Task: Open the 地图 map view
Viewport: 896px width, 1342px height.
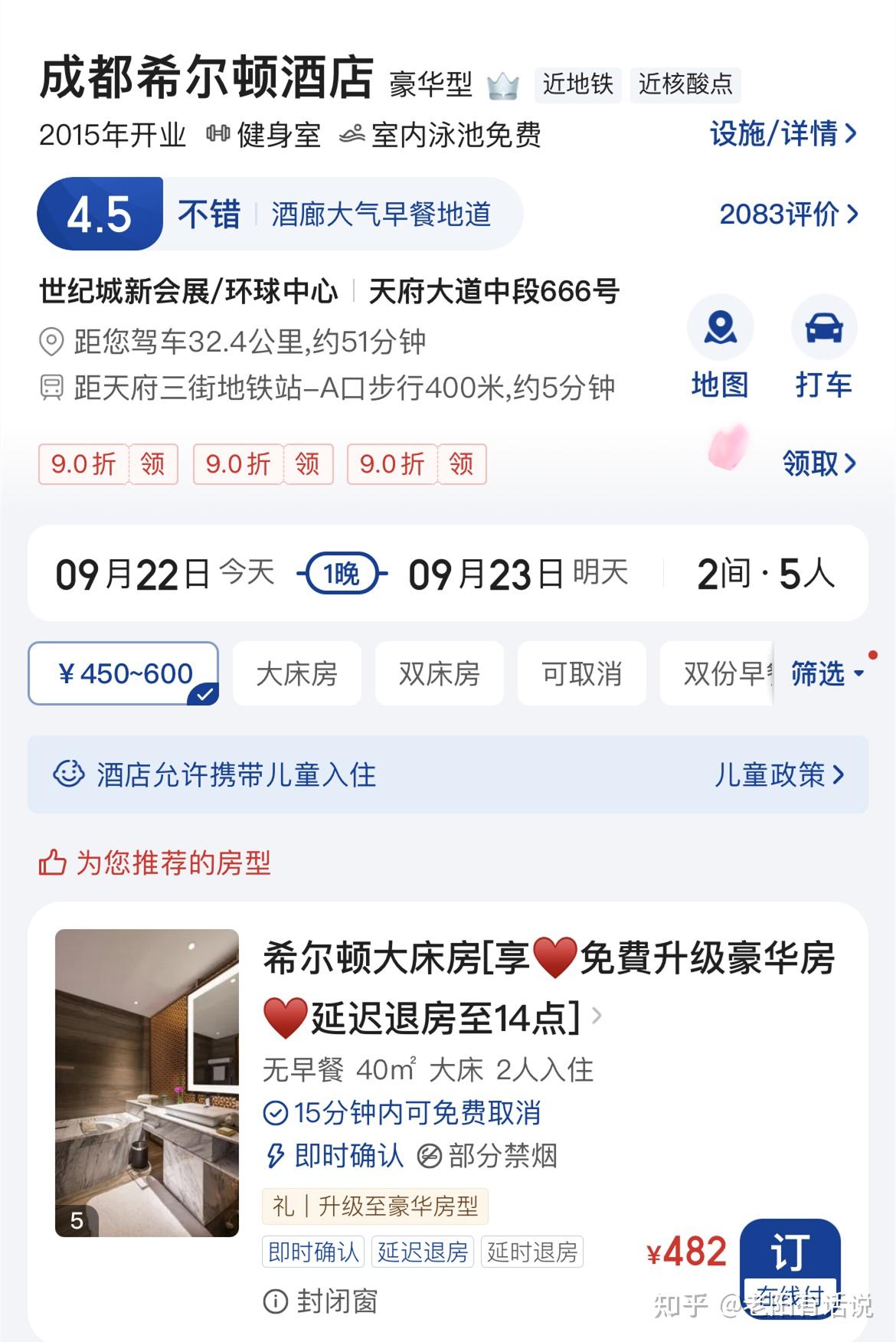Action: 719,349
